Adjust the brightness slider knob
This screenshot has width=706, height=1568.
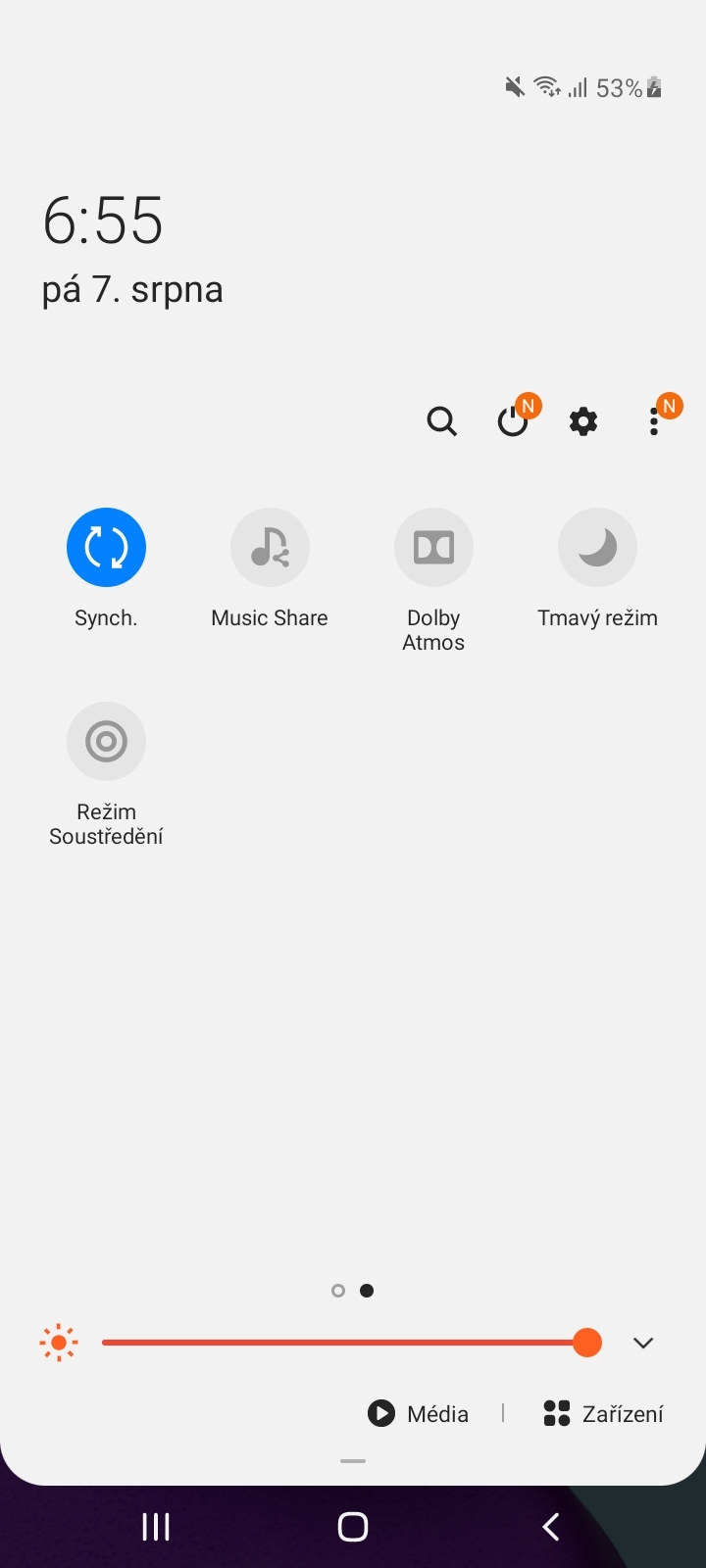pyautogui.click(x=587, y=1342)
